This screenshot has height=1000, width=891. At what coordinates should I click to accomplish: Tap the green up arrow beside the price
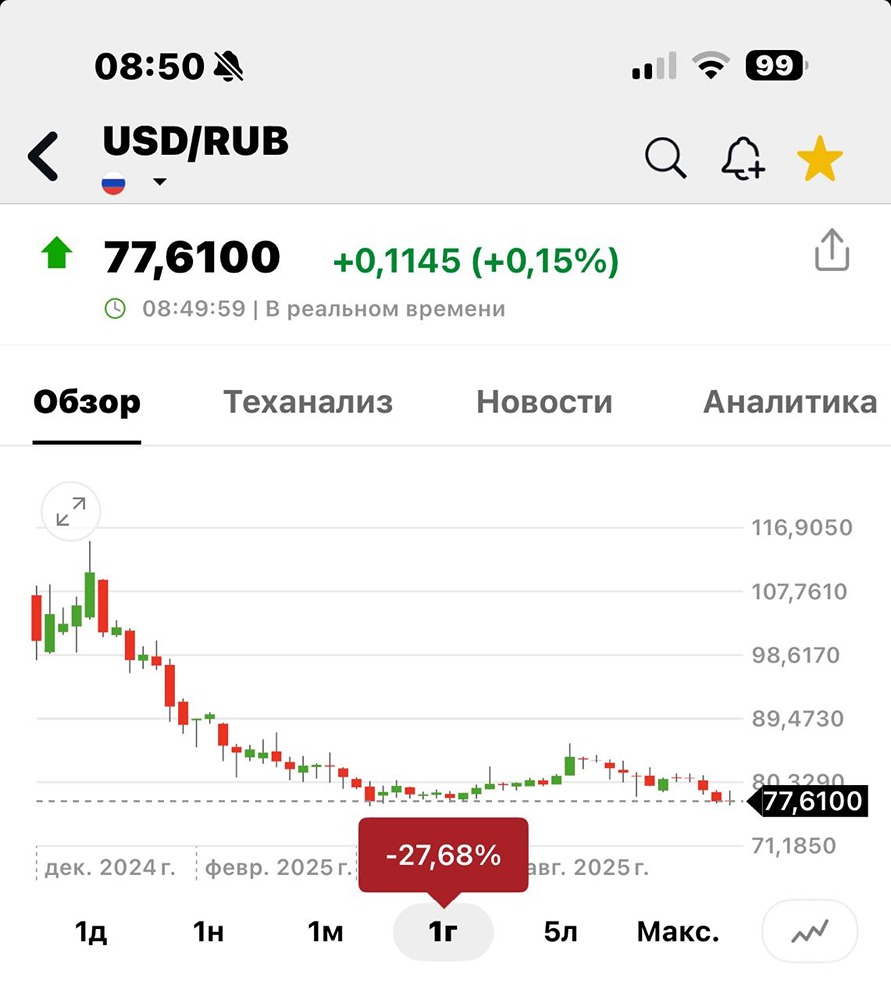[55, 252]
